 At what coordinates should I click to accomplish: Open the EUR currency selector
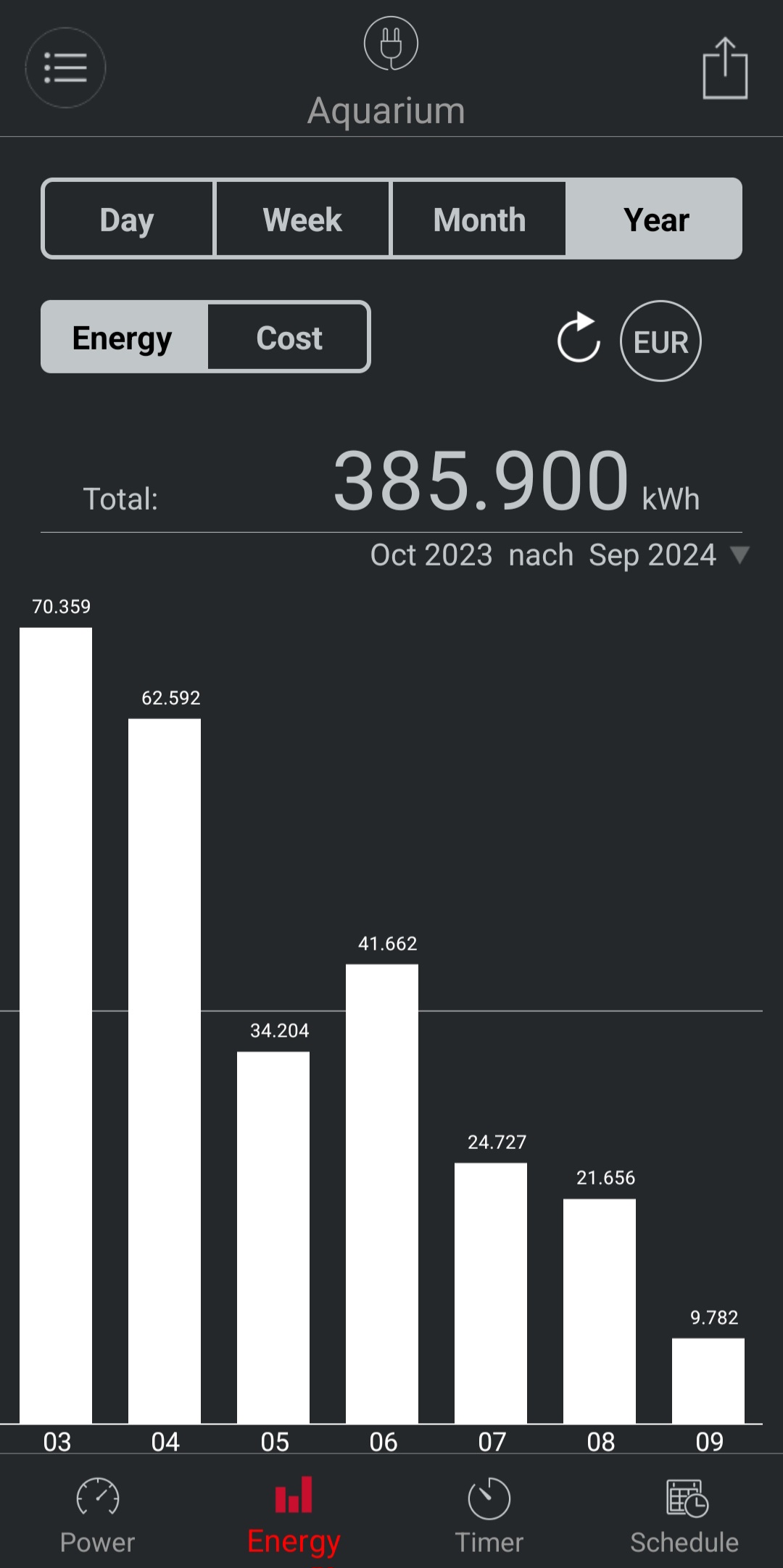coord(660,340)
